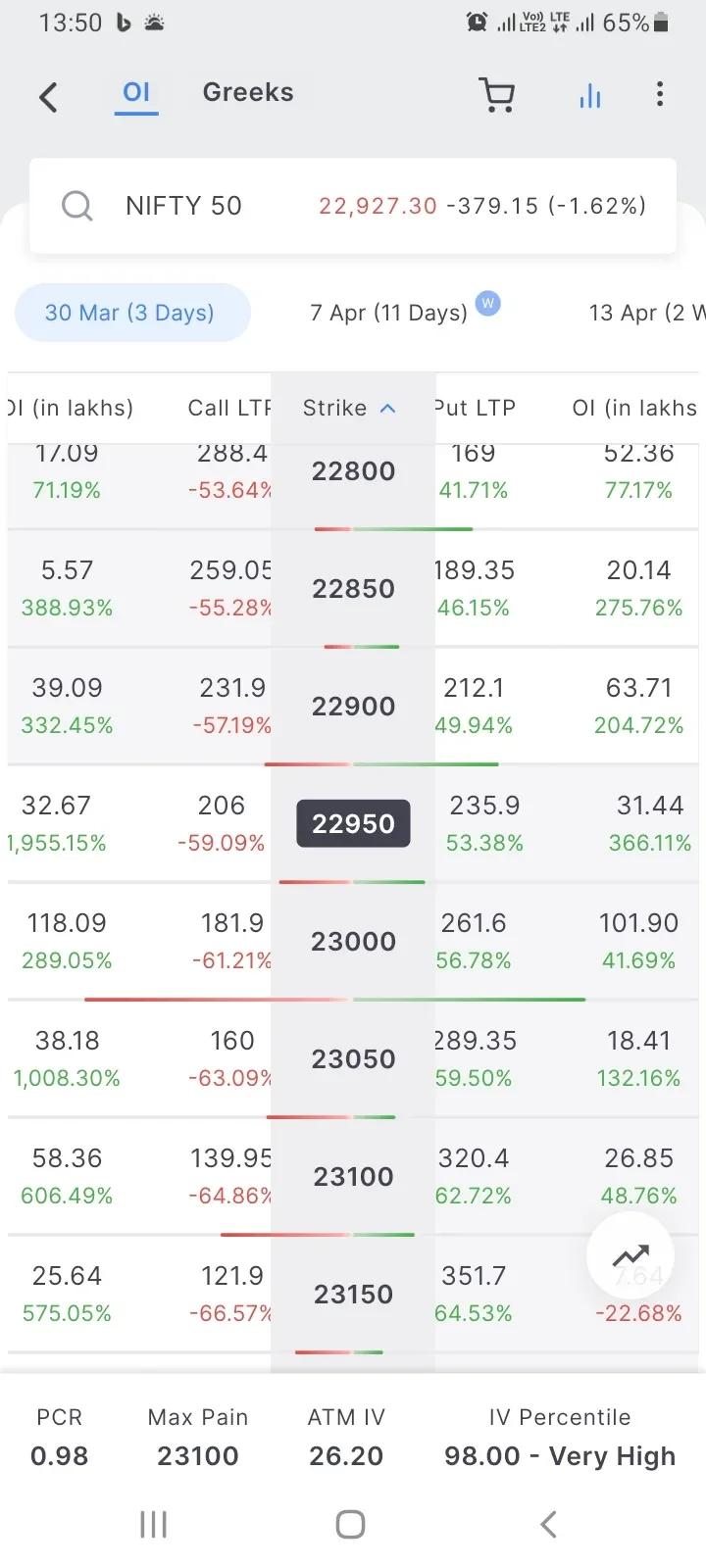Open the cart icon
Image resolution: width=706 pixels, height=1568 pixels.
(497, 94)
